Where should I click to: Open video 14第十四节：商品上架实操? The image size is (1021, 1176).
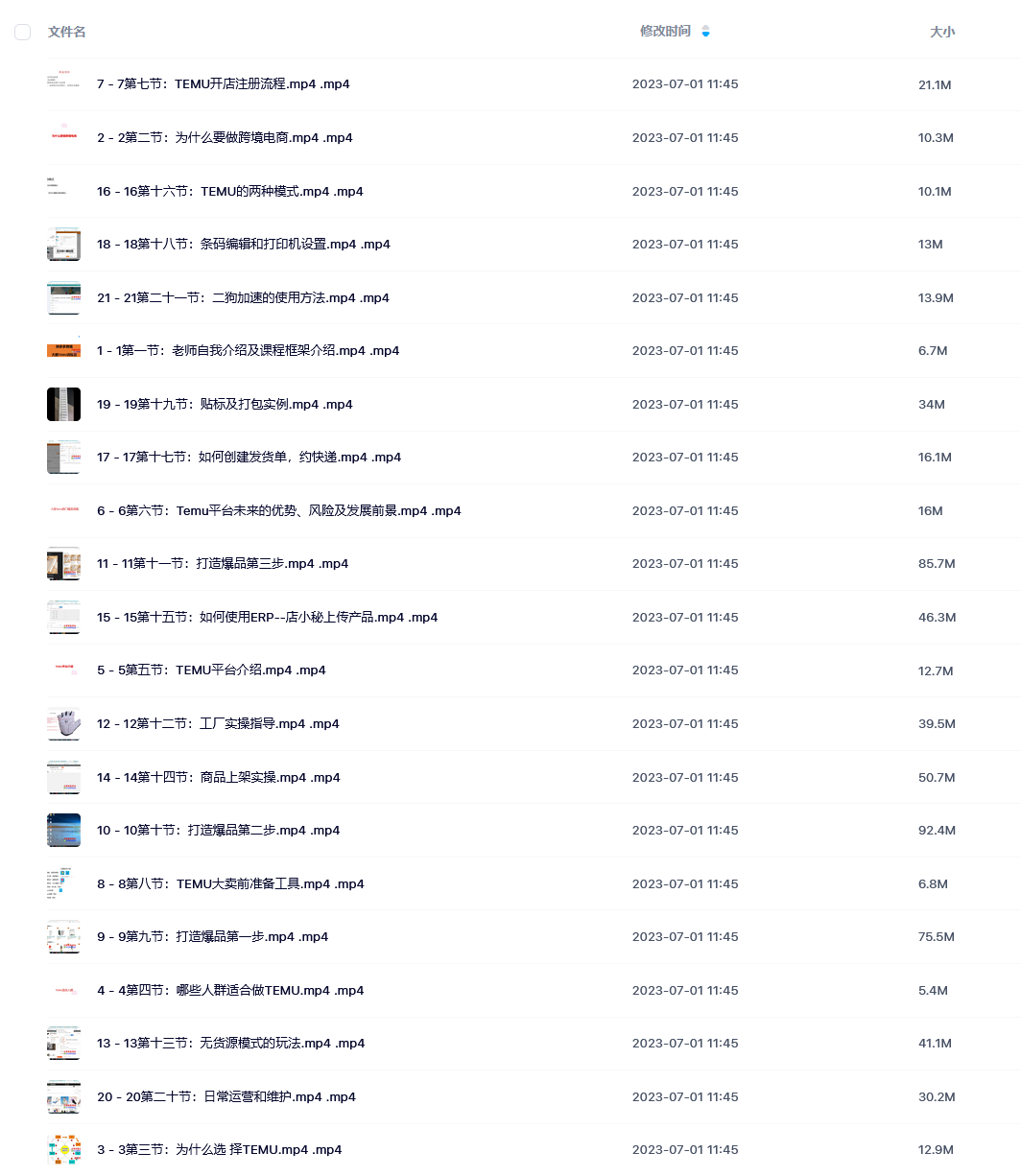click(218, 778)
